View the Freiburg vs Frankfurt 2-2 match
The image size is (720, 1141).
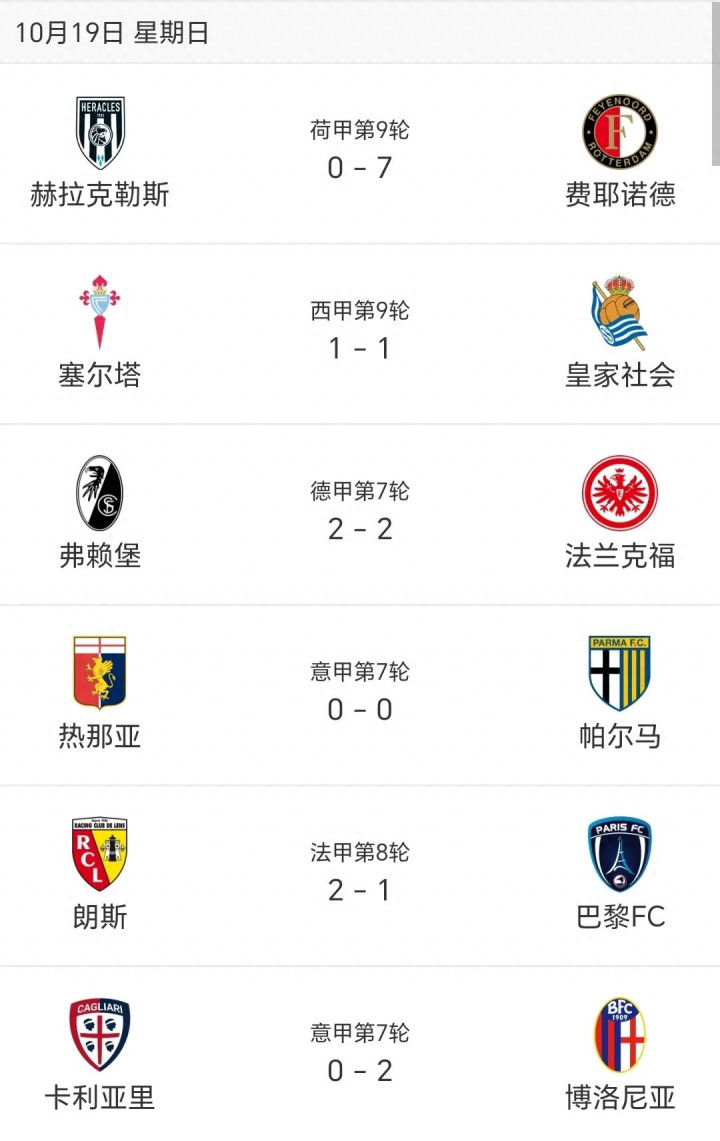coord(360,515)
